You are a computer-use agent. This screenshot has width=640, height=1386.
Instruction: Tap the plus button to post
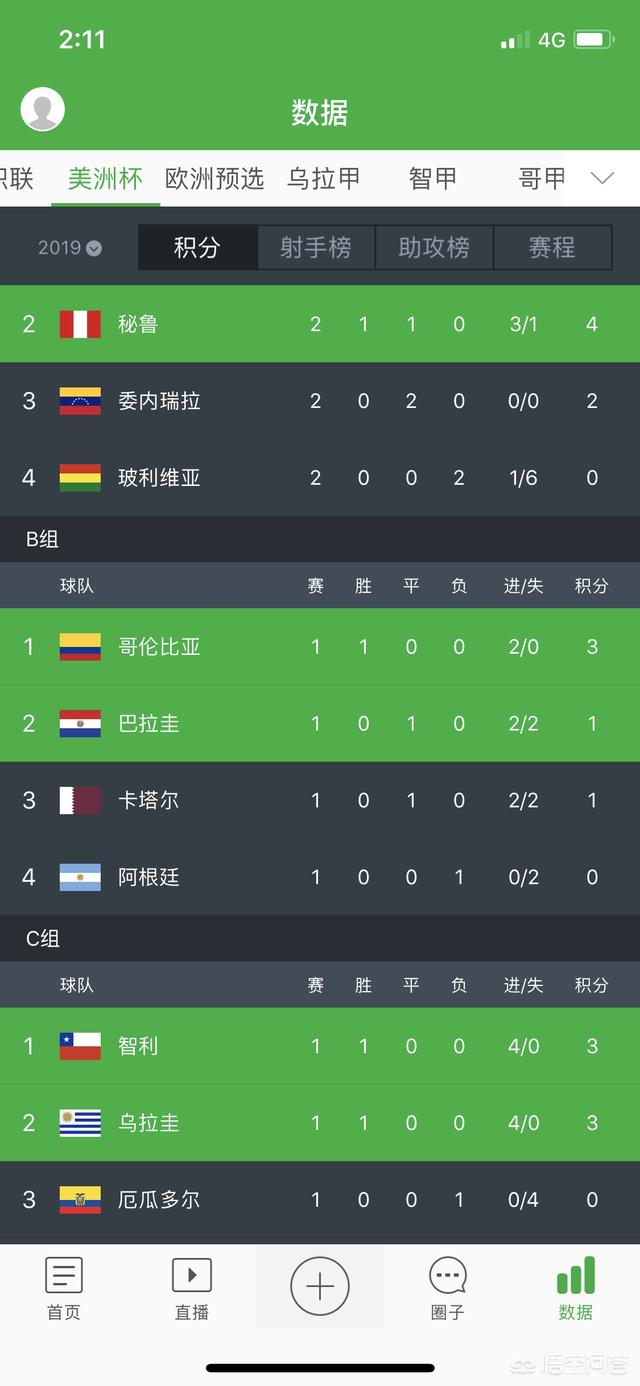[320, 1286]
